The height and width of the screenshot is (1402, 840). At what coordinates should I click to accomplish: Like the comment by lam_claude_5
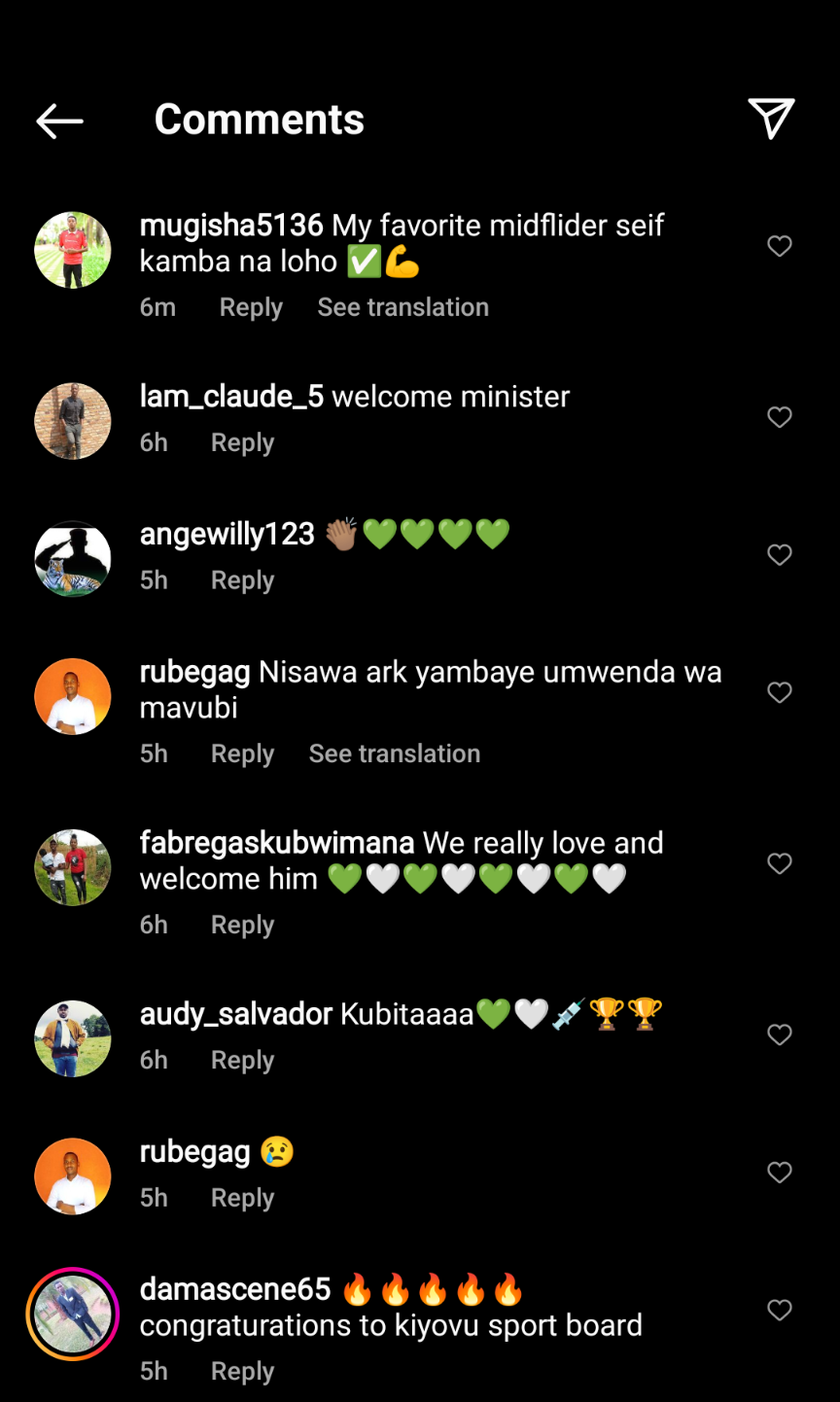(780, 417)
